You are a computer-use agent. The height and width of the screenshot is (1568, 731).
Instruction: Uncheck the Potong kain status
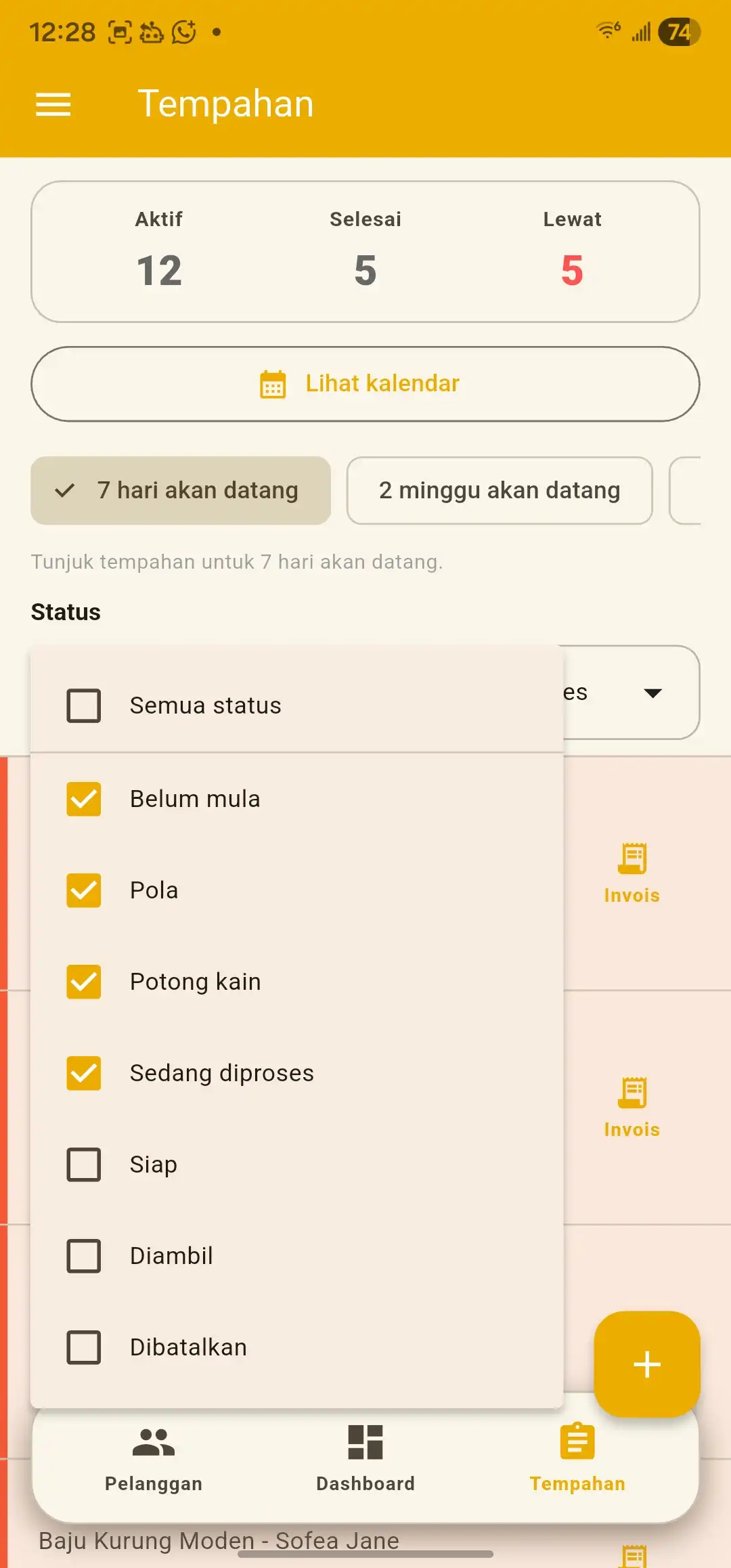click(84, 982)
